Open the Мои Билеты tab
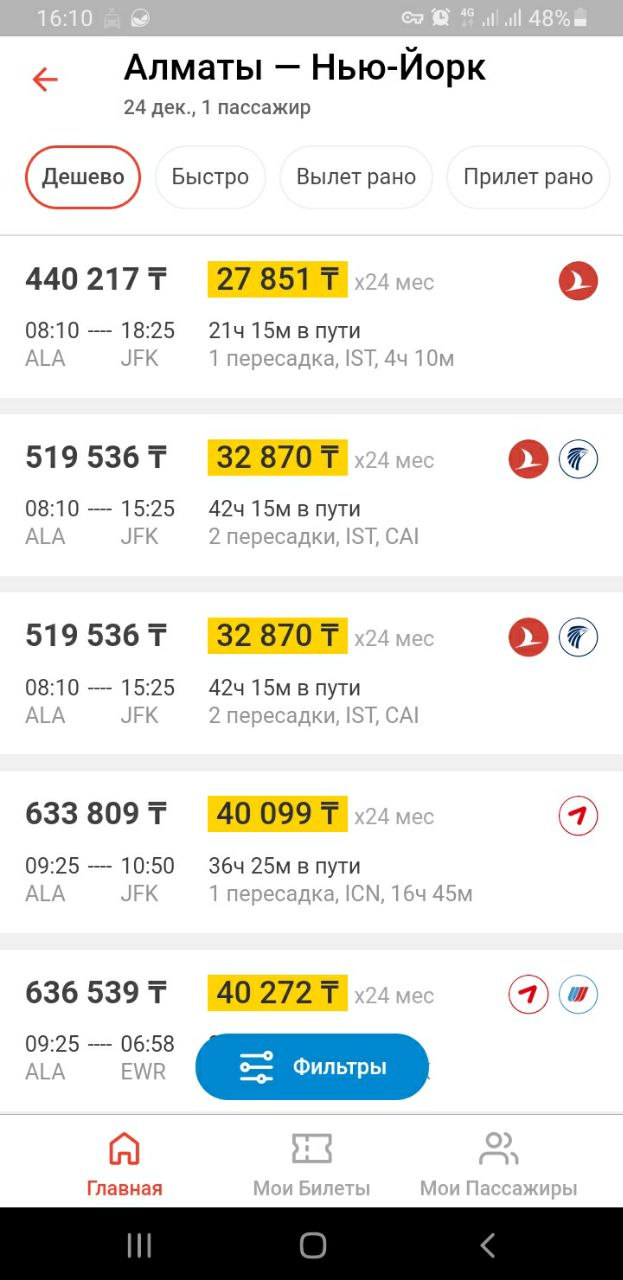623x1280 pixels. (x=311, y=1165)
